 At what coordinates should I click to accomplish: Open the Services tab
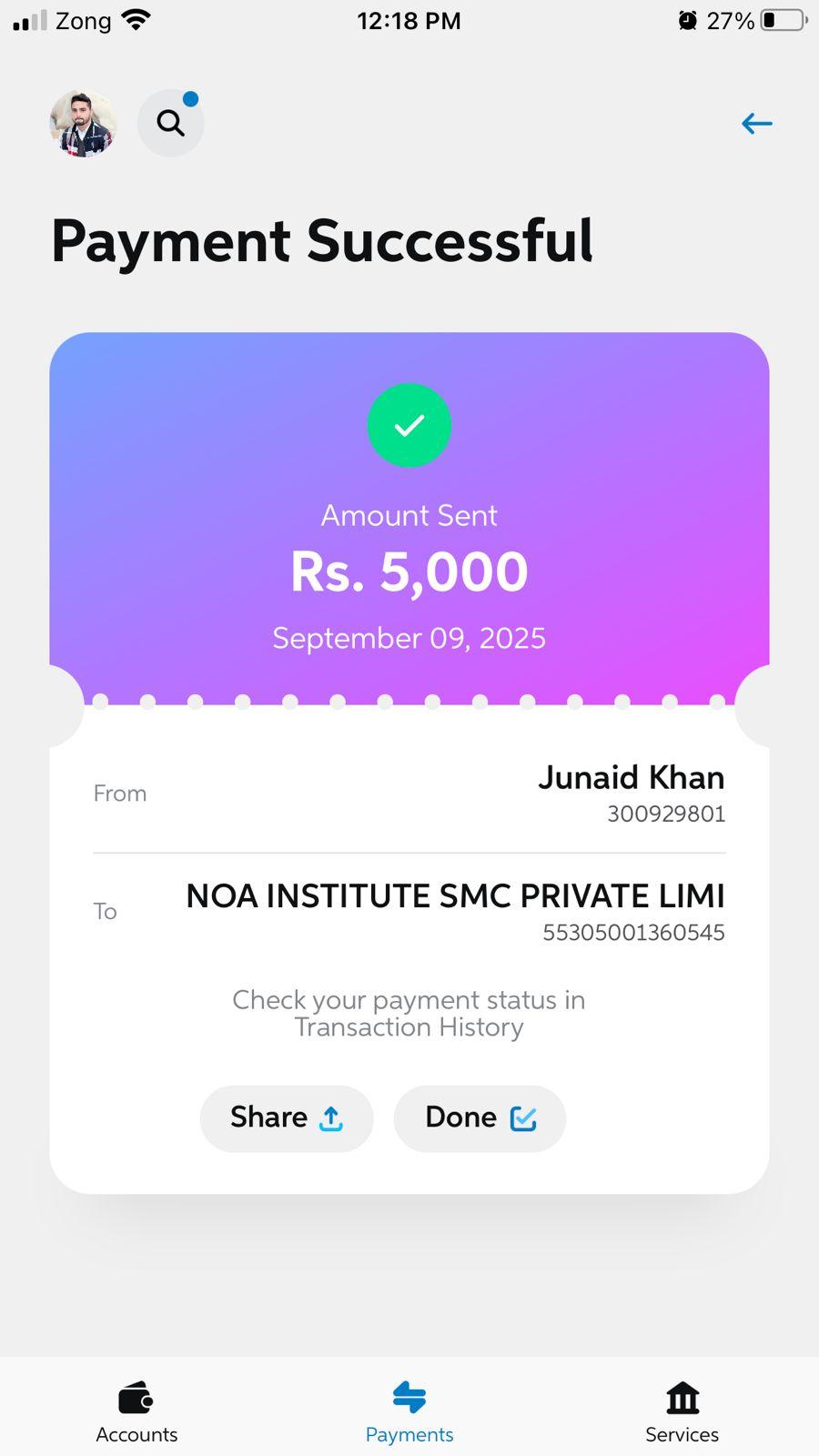[682, 1411]
